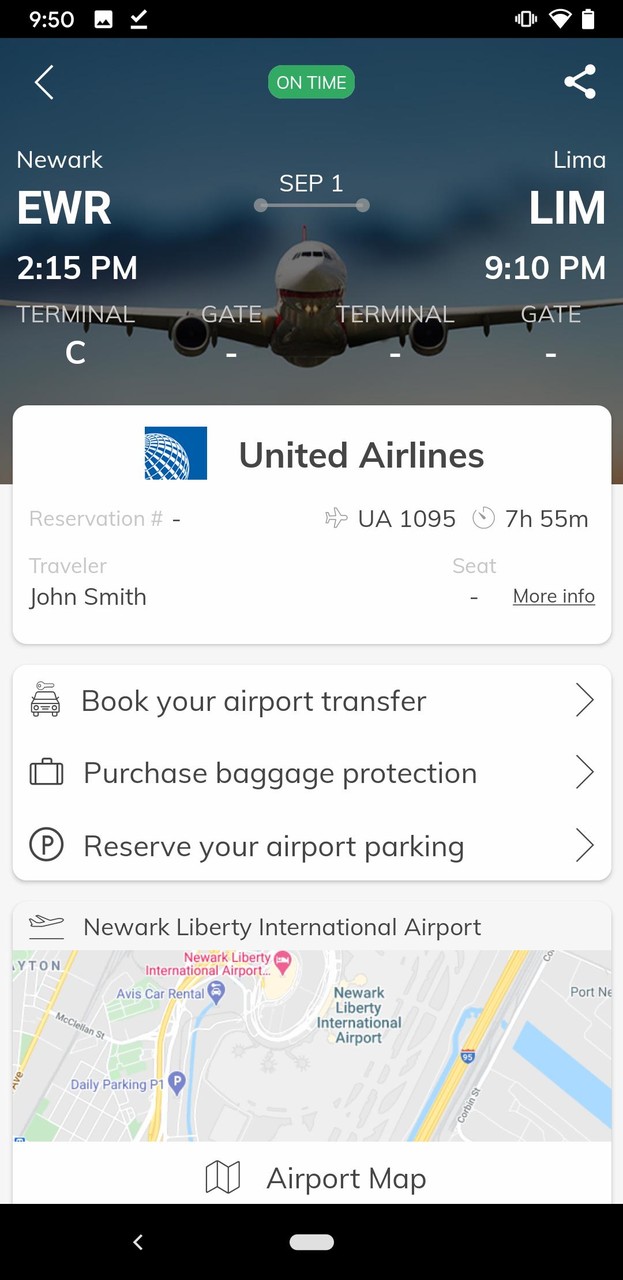Go back using the top-left arrow
The height and width of the screenshot is (1280, 623).
44,82
